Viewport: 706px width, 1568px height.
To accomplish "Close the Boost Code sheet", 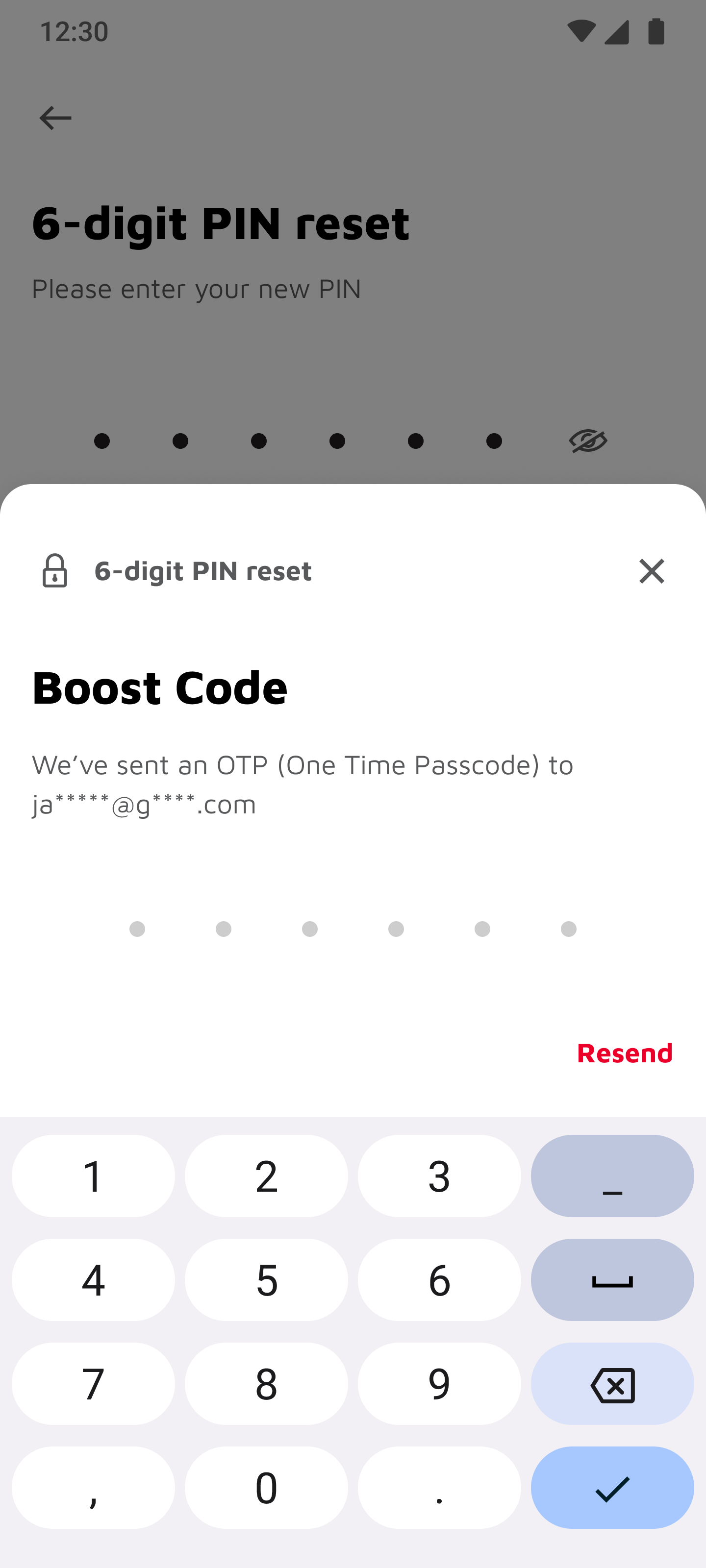I will pos(651,571).
